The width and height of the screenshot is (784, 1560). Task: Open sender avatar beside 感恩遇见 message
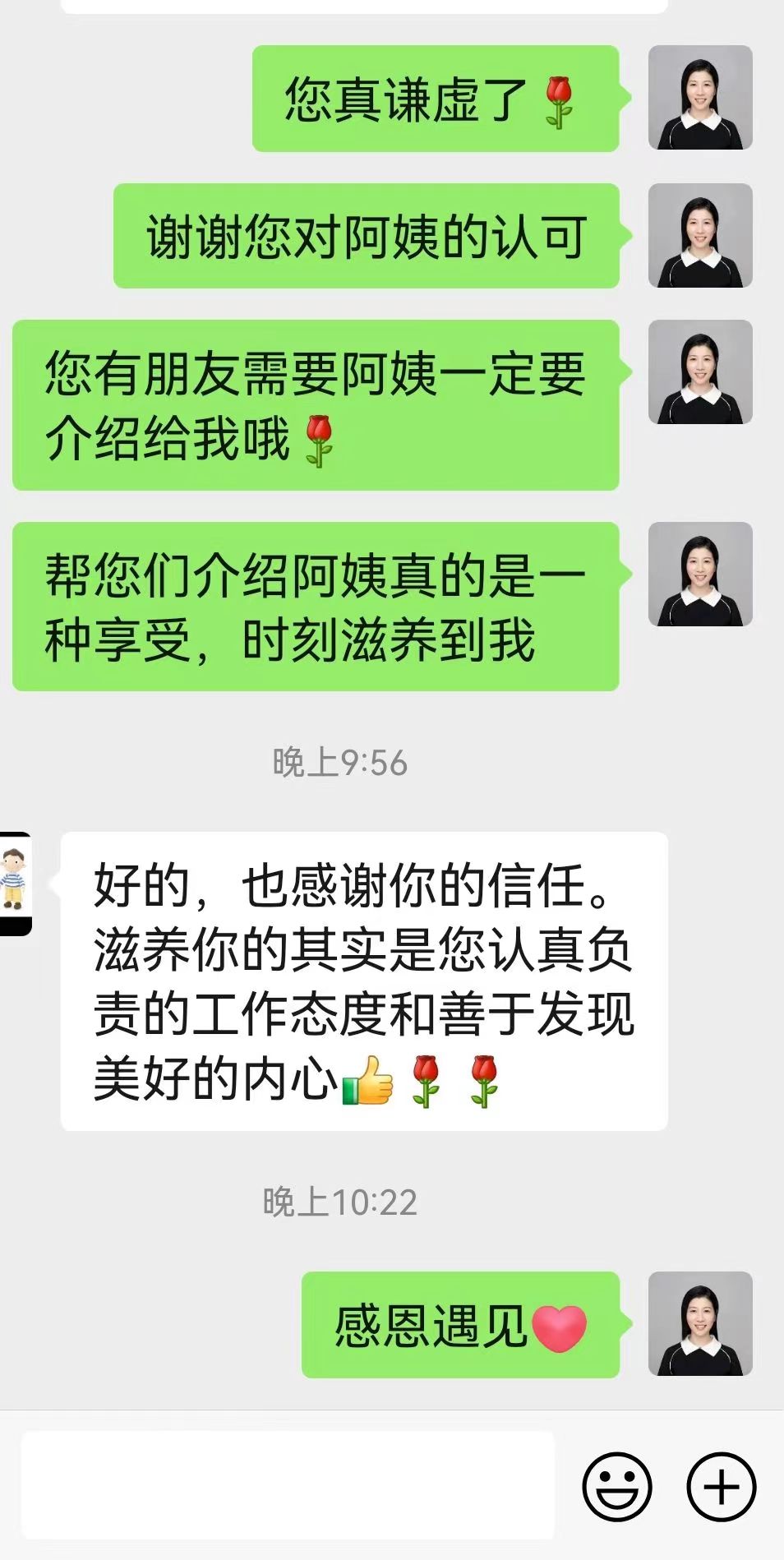click(x=700, y=1324)
